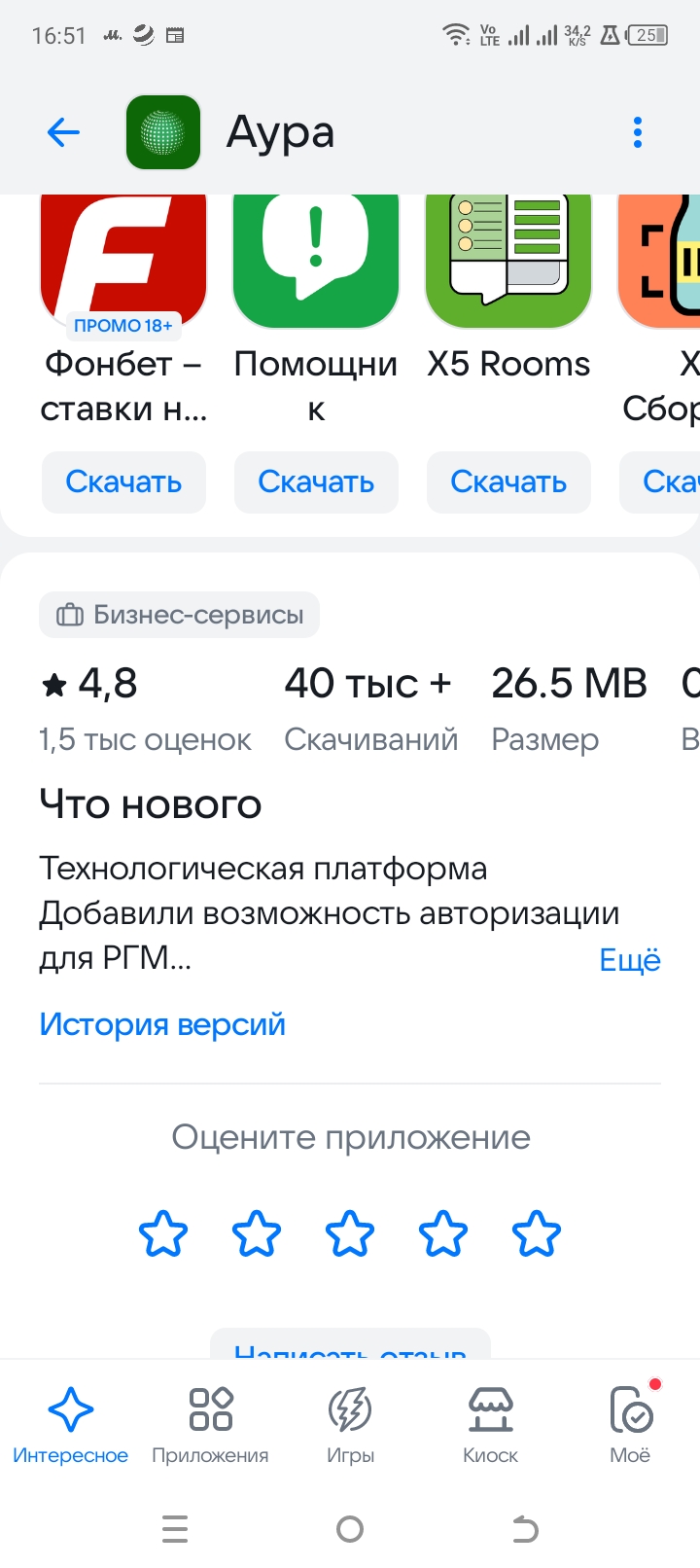Screen dimensions: 700x1568
Task: Download the Фонбет app
Action: [x=123, y=481]
